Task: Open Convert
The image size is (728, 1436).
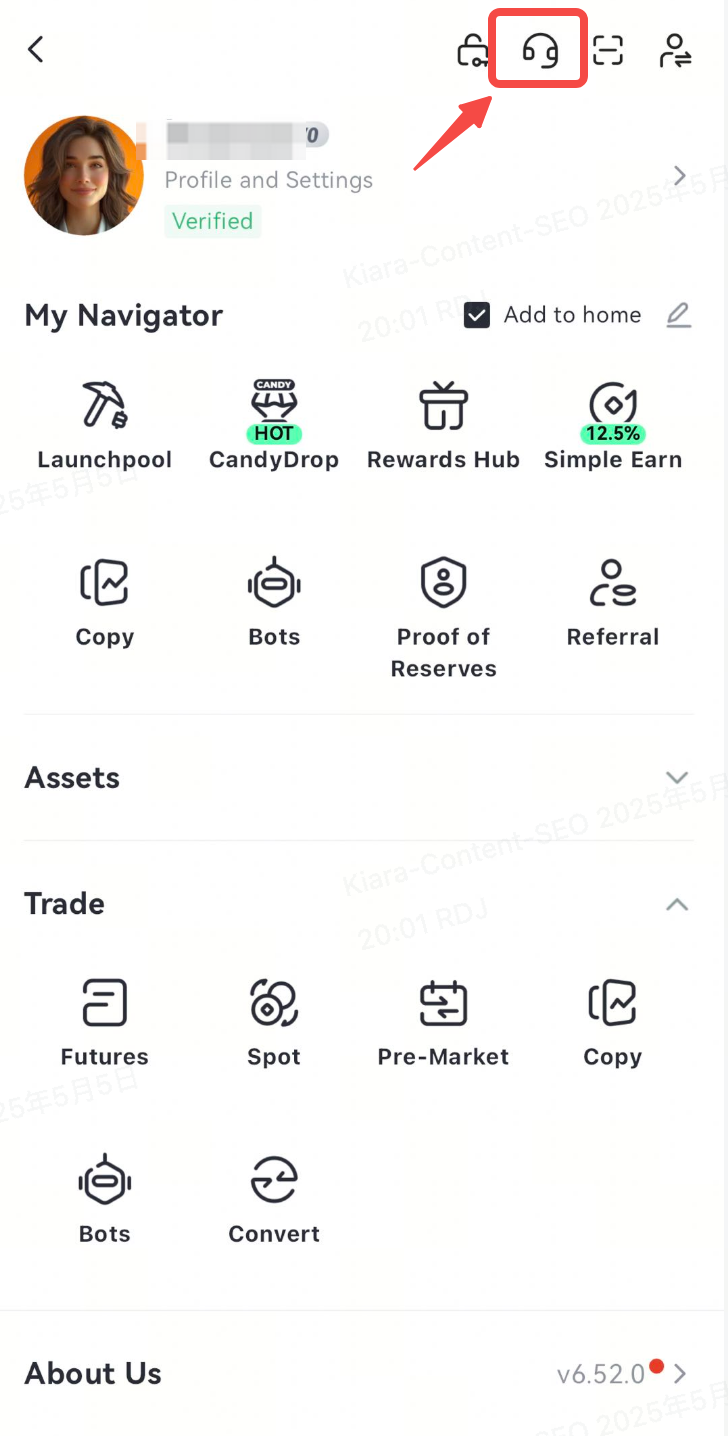Action: tap(274, 1199)
